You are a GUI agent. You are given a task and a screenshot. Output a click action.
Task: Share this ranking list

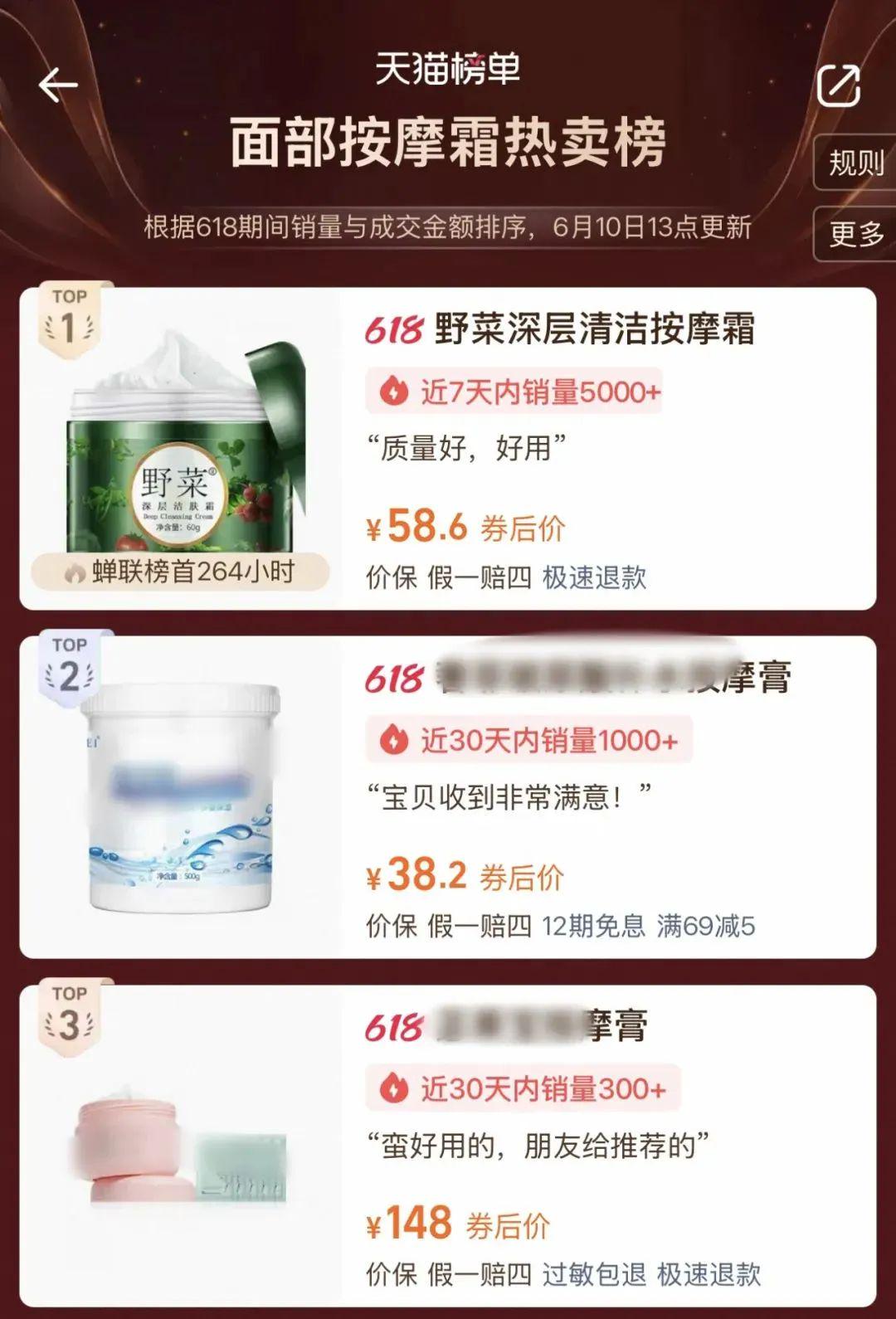[838, 85]
